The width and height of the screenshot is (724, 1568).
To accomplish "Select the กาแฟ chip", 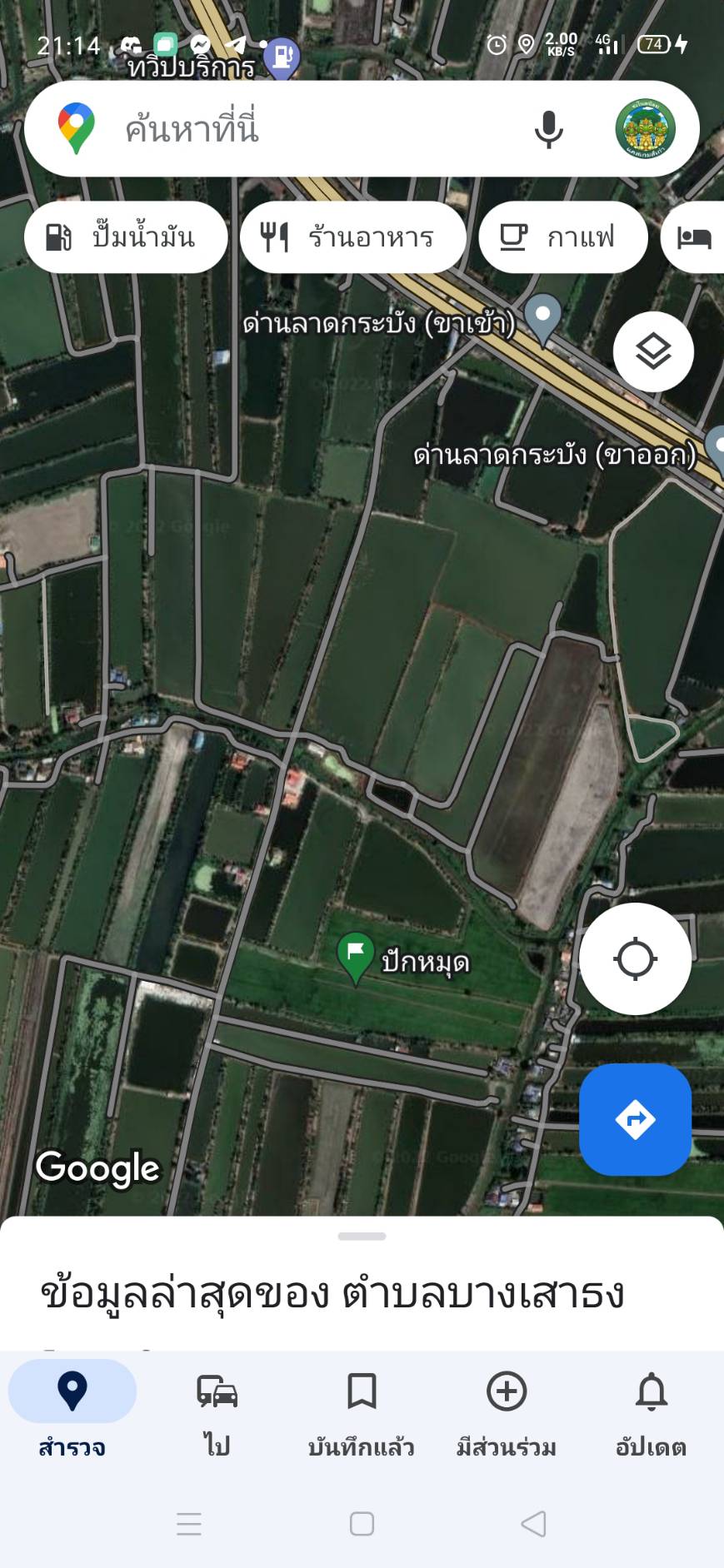I will tap(563, 237).
